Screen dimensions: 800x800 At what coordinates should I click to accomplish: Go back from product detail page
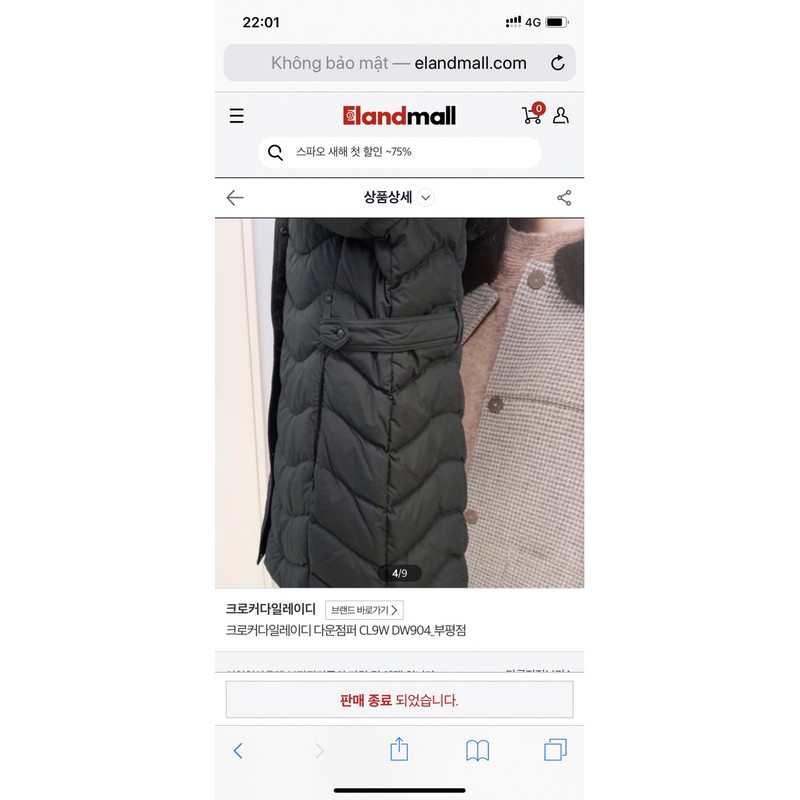tap(235, 198)
